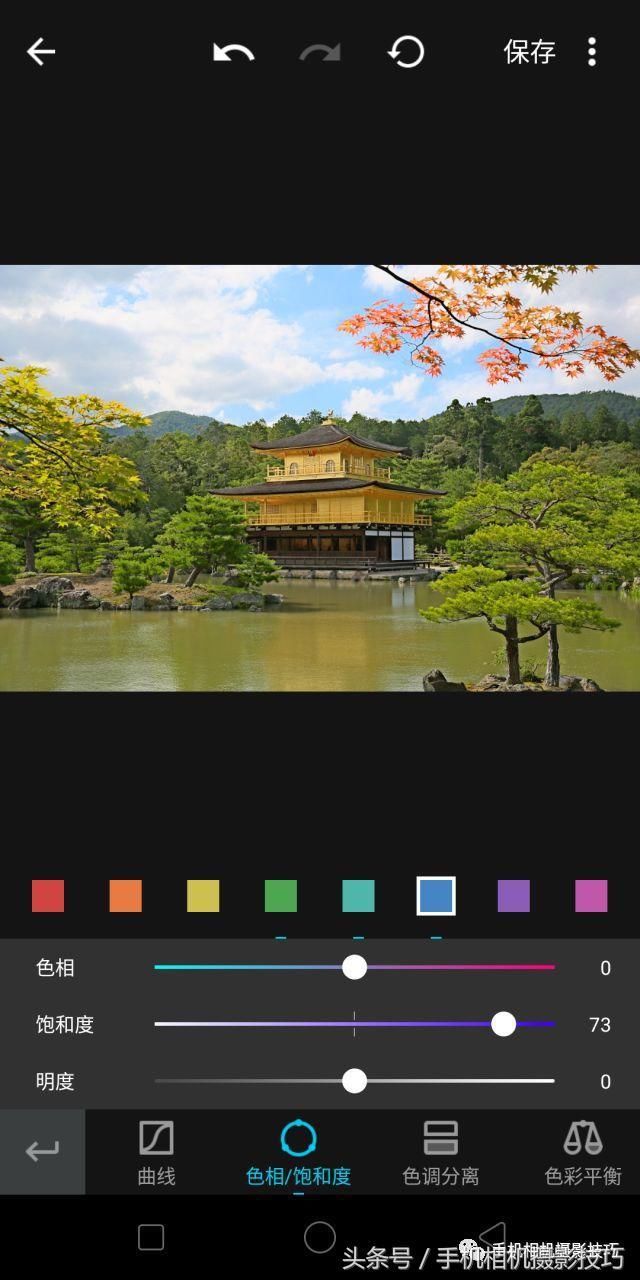Tap the 明度 lightness slider track

[x=250, y=1081]
